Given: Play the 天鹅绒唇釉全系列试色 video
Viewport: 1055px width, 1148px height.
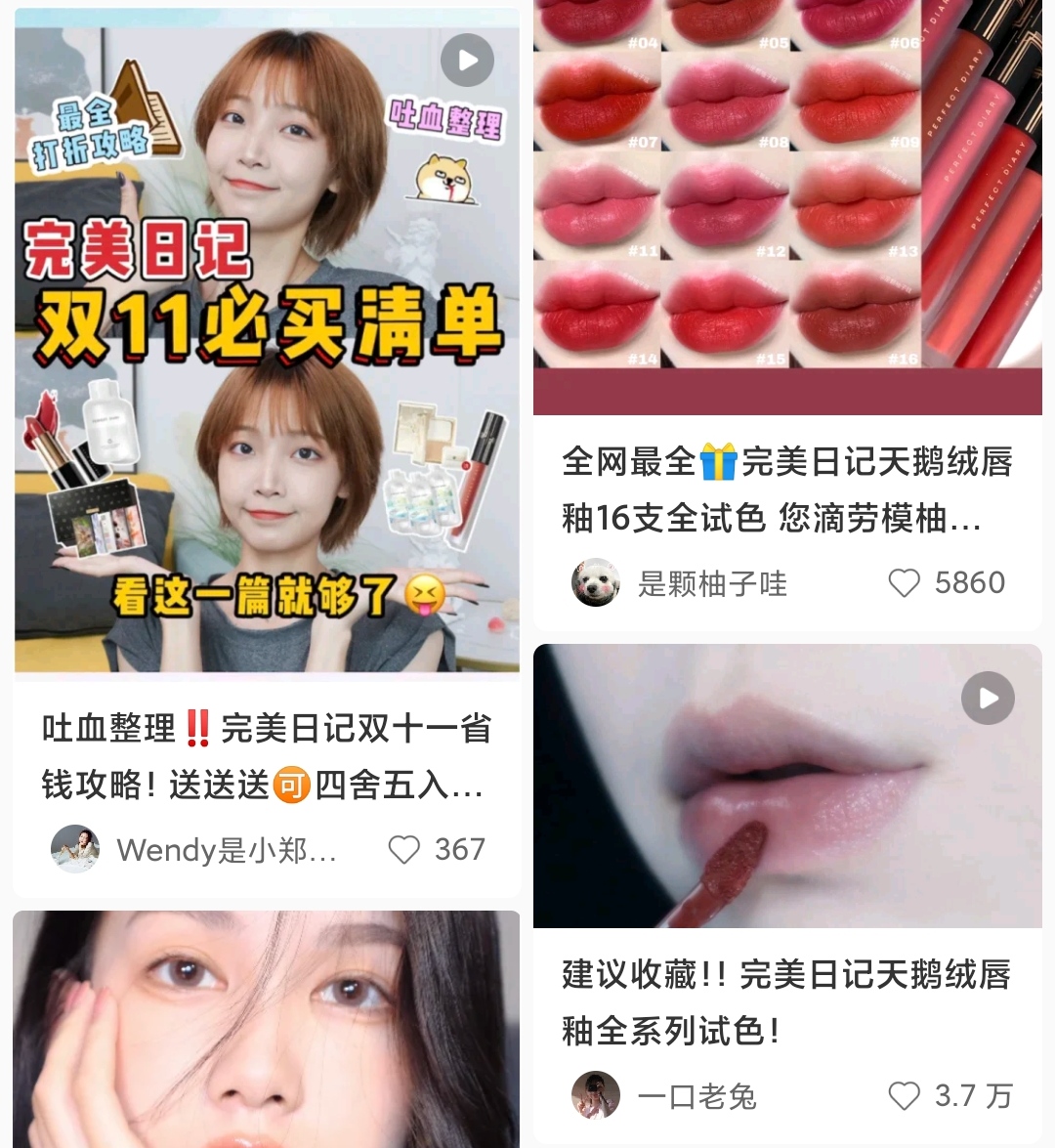Looking at the screenshot, I should click(x=988, y=698).
